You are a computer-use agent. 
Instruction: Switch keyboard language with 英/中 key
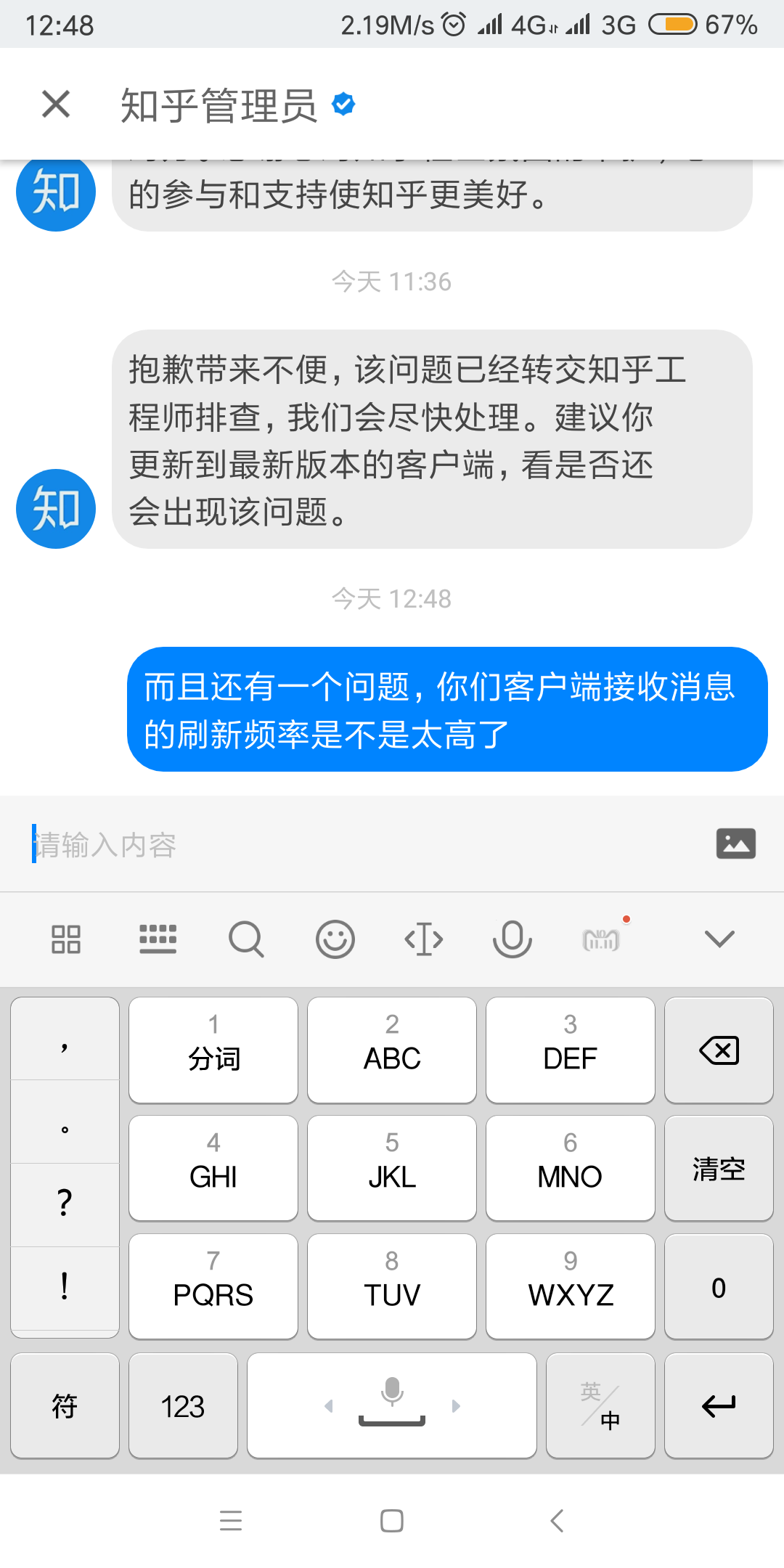(x=600, y=1405)
